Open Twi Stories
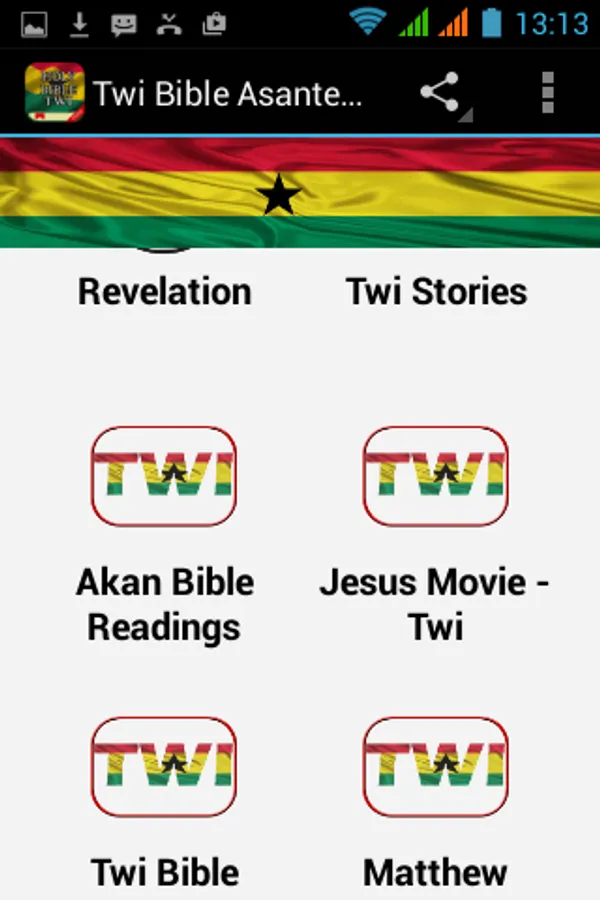The height and width of the screenshot is (900, 600). [436, 290]
